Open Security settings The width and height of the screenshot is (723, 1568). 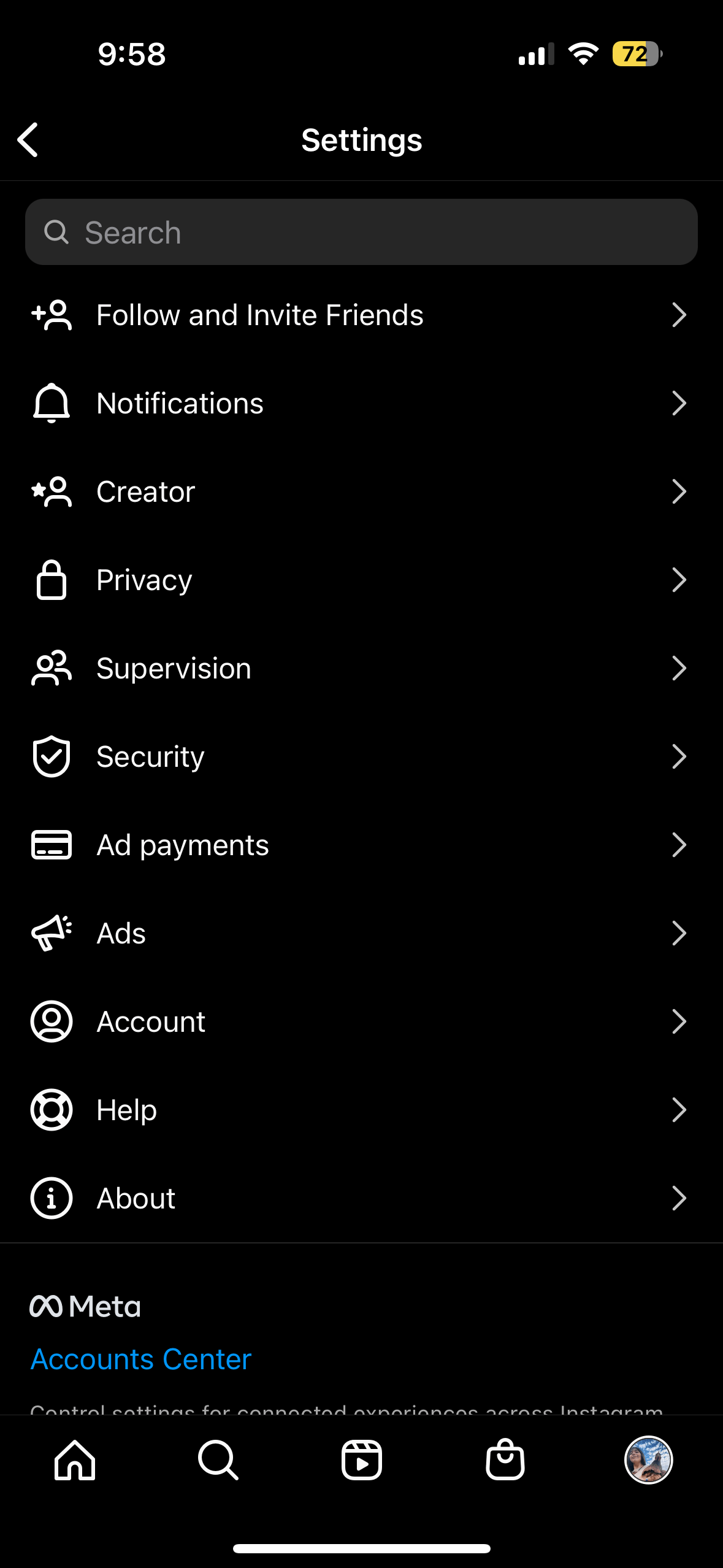(361, 757)
